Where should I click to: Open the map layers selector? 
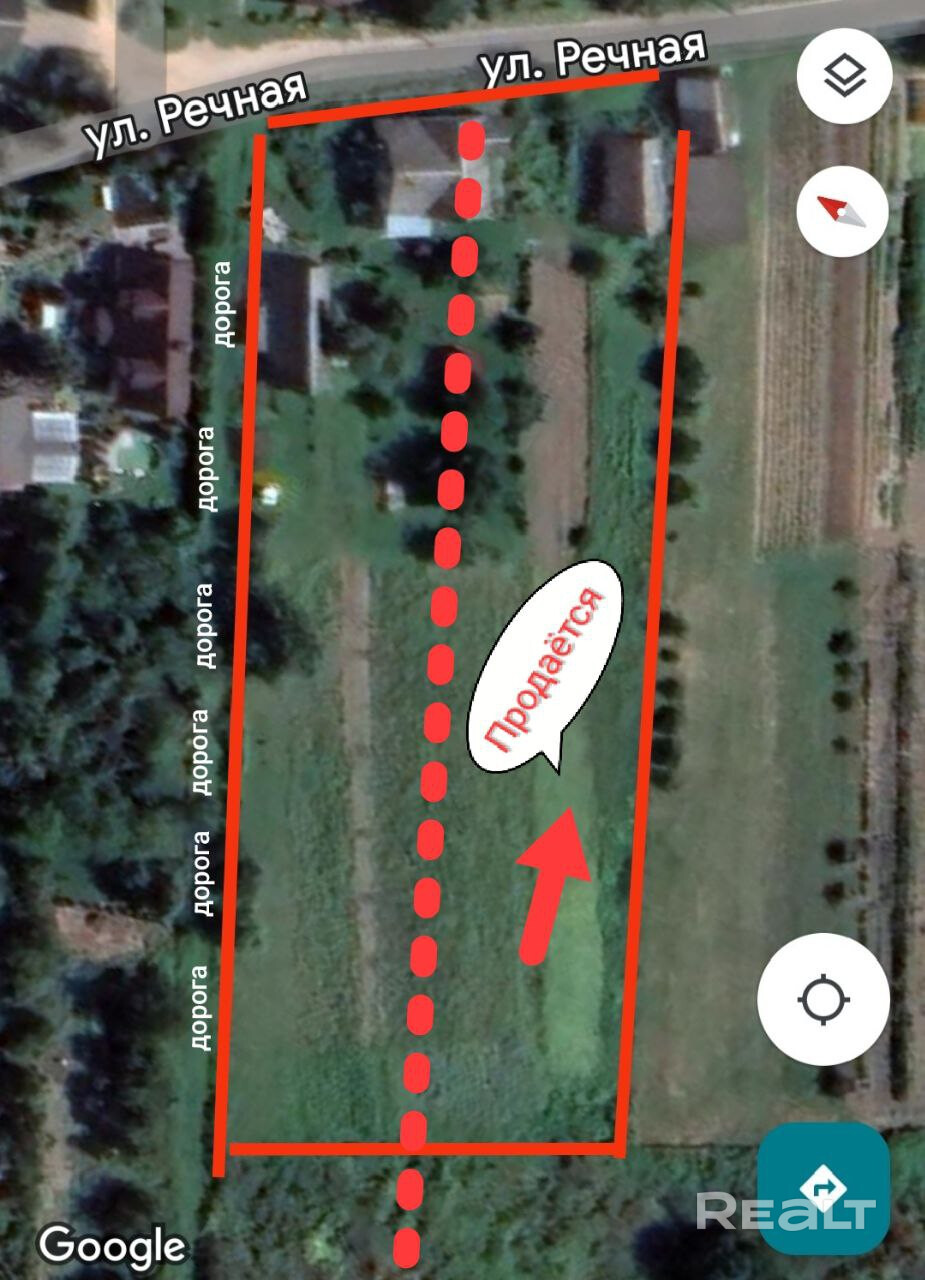point(845,75)
